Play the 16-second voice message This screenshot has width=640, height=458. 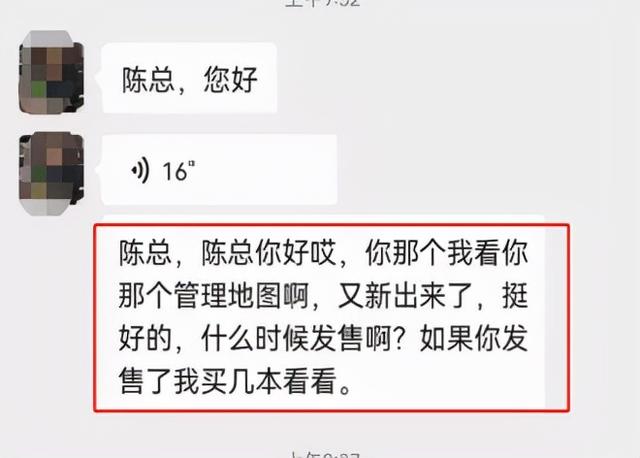click(x=218, y=171)
